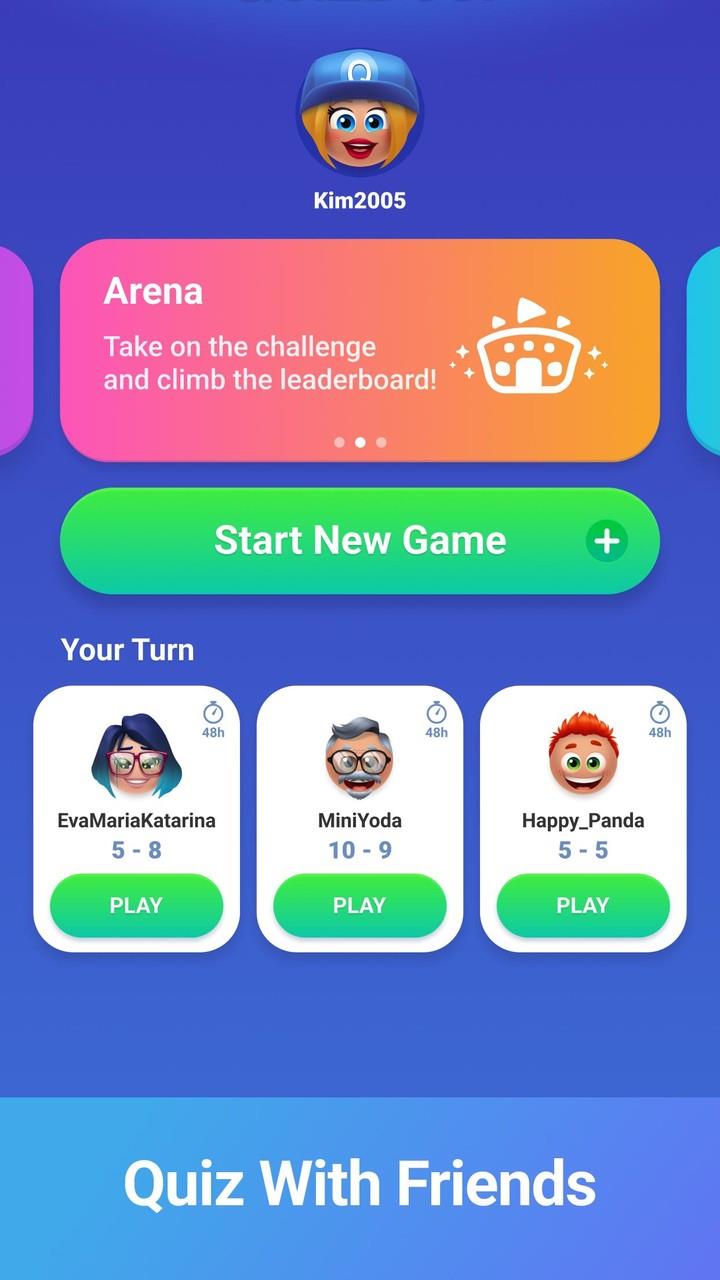Play your turn against EvaMariaKatarina
Screen dimensions: 720x1280
click(136, 905)
